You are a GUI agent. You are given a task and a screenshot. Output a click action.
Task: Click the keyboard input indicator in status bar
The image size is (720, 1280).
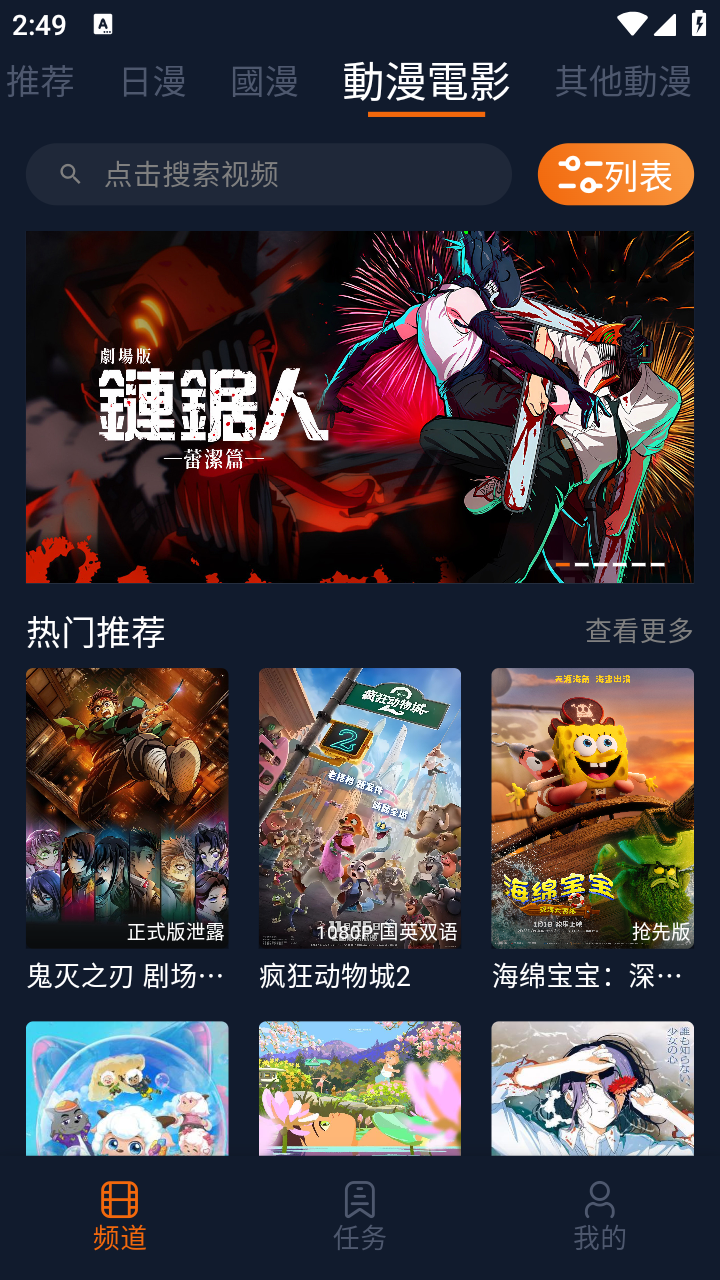coord(103,21)
